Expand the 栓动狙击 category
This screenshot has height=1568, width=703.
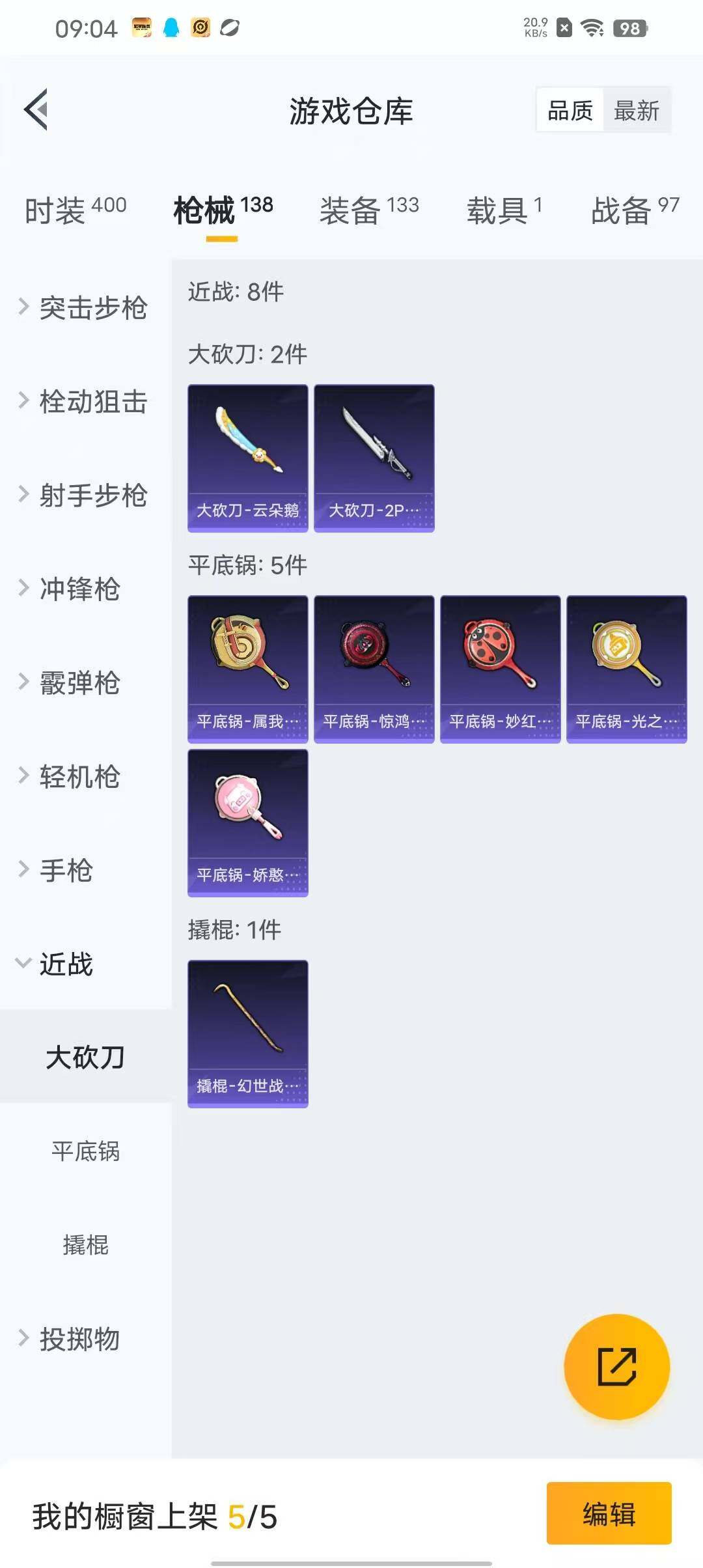click(x=85, y=401)
